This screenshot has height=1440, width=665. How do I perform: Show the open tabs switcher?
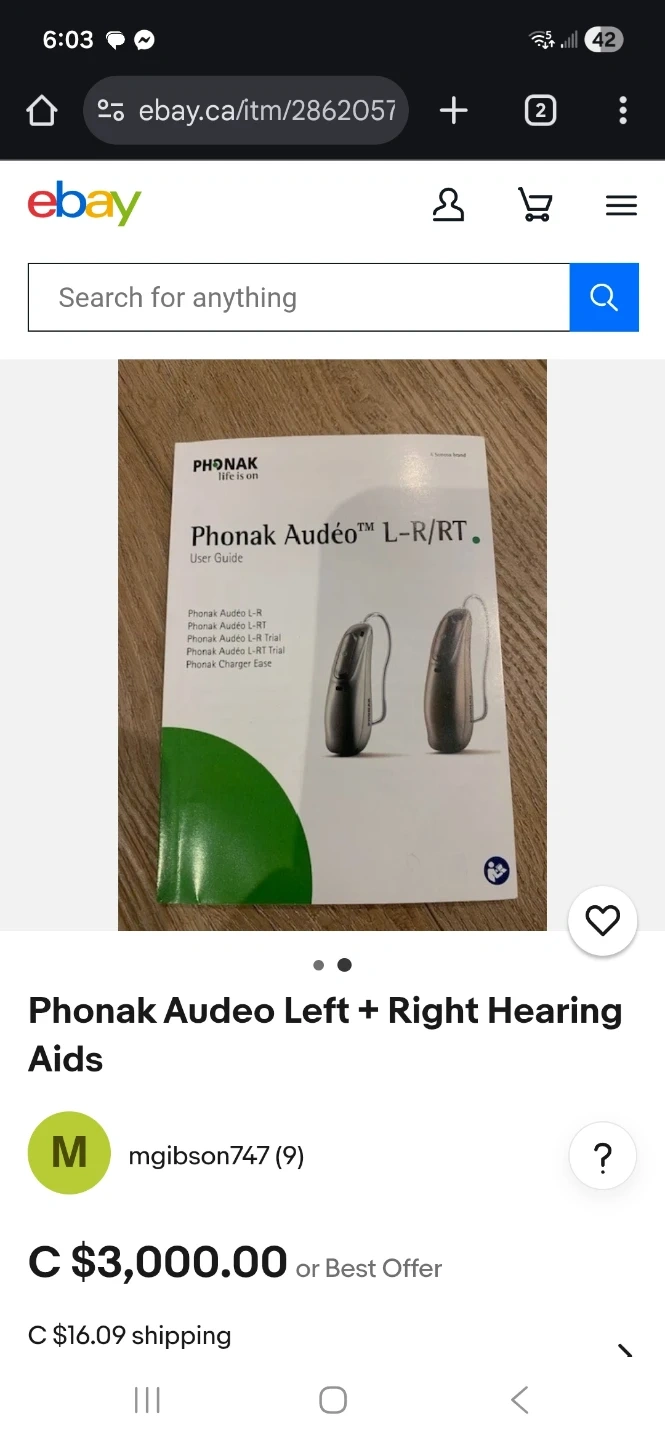(540, 111)
